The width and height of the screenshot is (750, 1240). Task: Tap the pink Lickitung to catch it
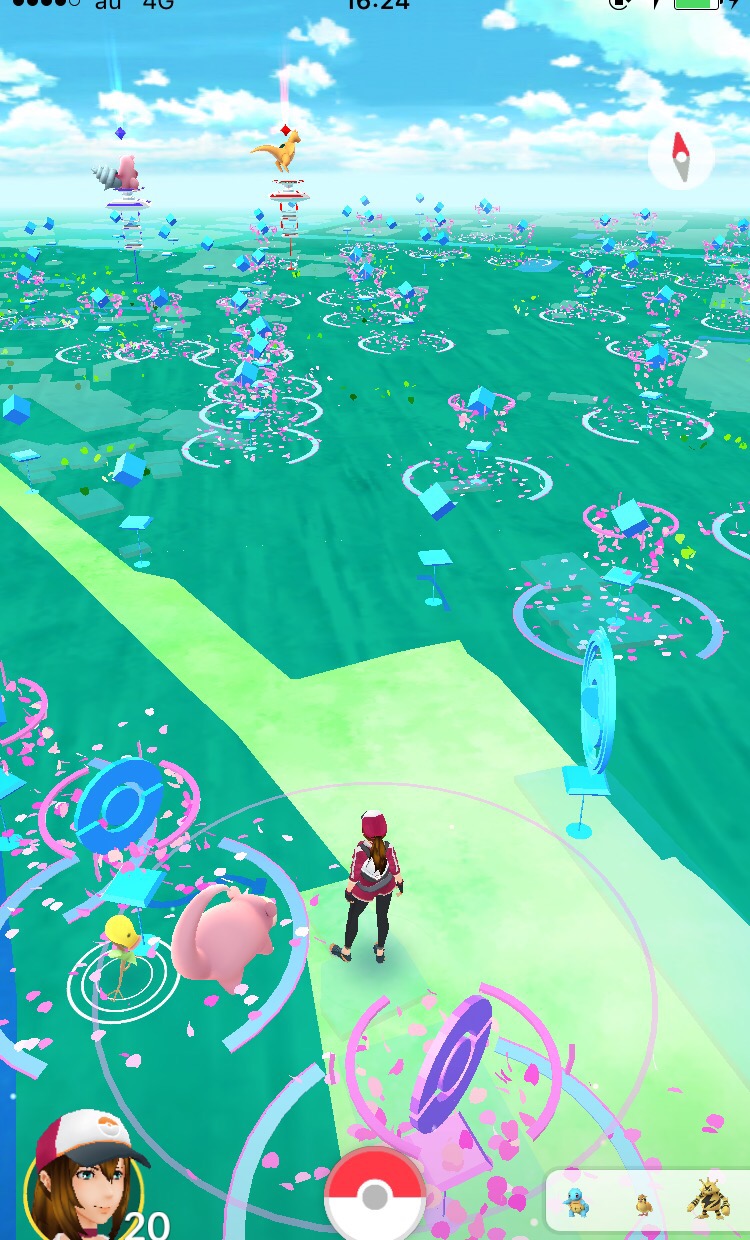221,936
